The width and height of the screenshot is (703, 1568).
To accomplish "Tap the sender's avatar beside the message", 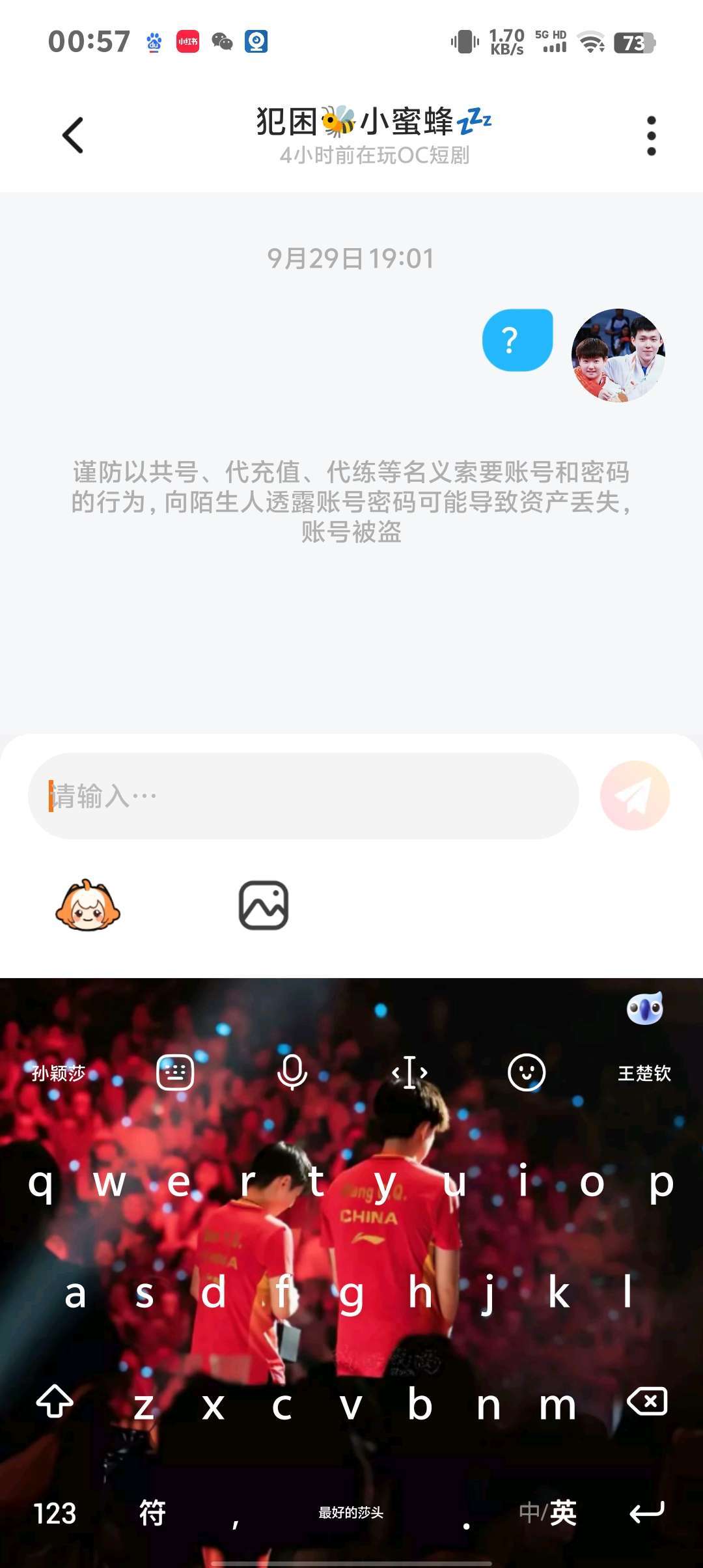I will (618, 356).
